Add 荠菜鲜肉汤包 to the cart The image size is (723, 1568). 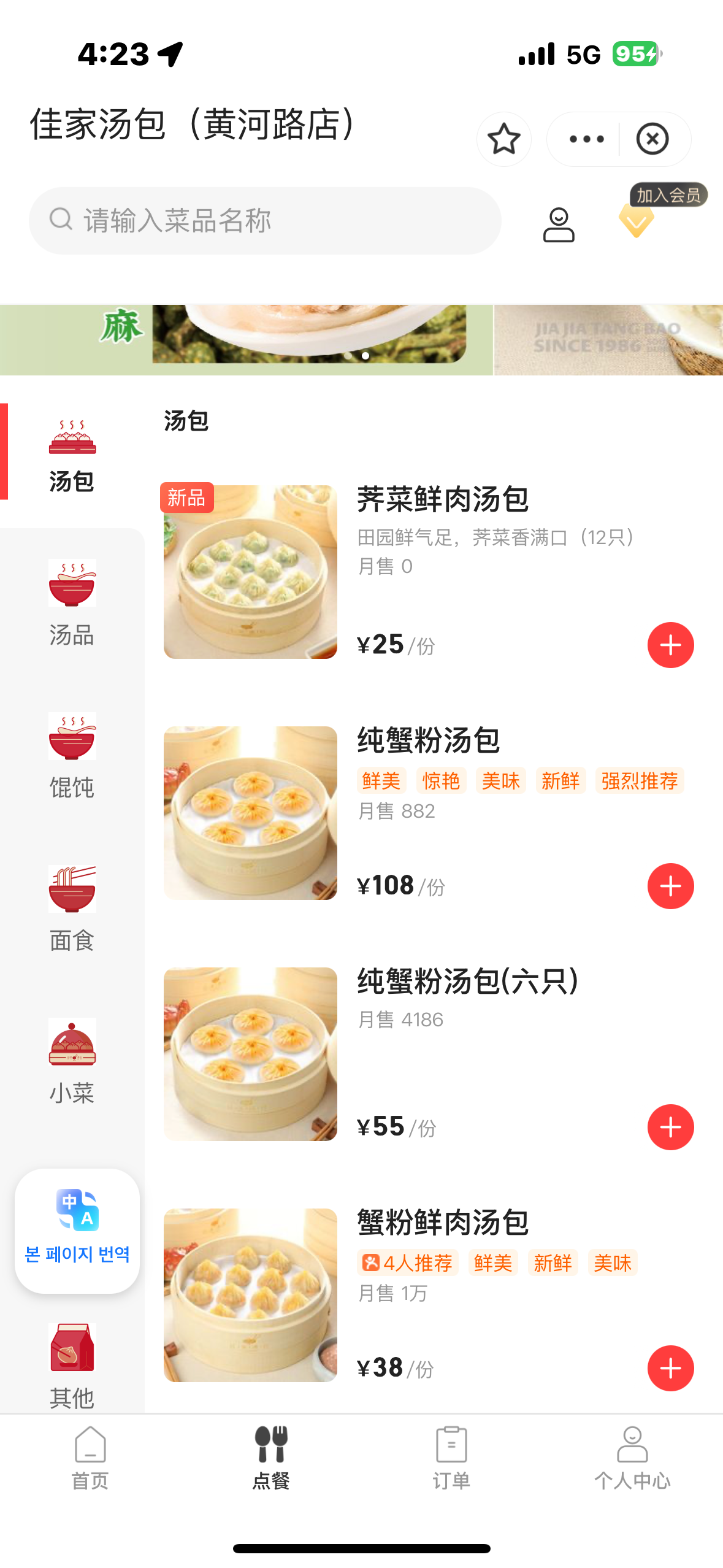670,645
